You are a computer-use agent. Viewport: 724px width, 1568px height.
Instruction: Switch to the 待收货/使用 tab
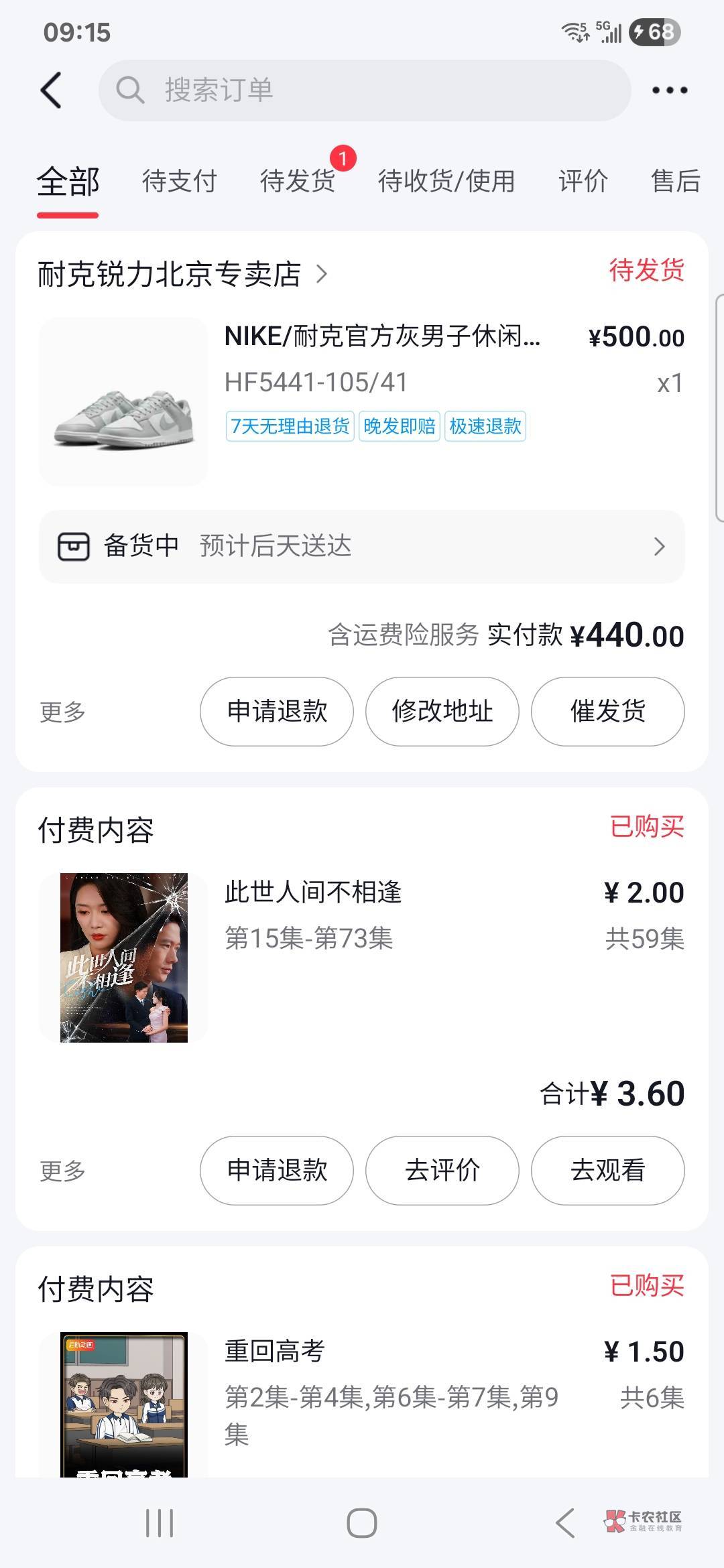pyautogui.click(x=446, y=181)
